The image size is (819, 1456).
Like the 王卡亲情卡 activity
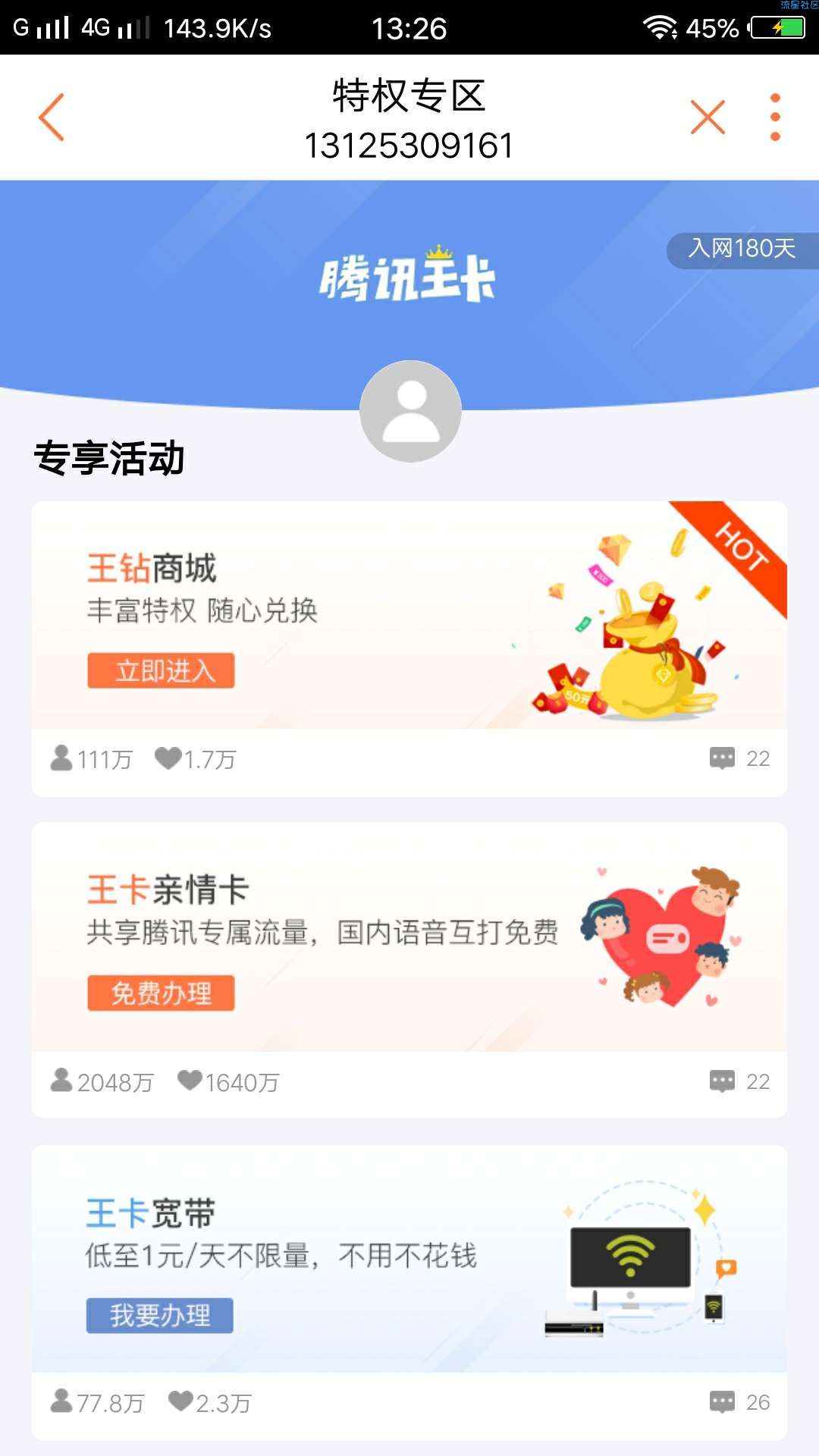190,1081
